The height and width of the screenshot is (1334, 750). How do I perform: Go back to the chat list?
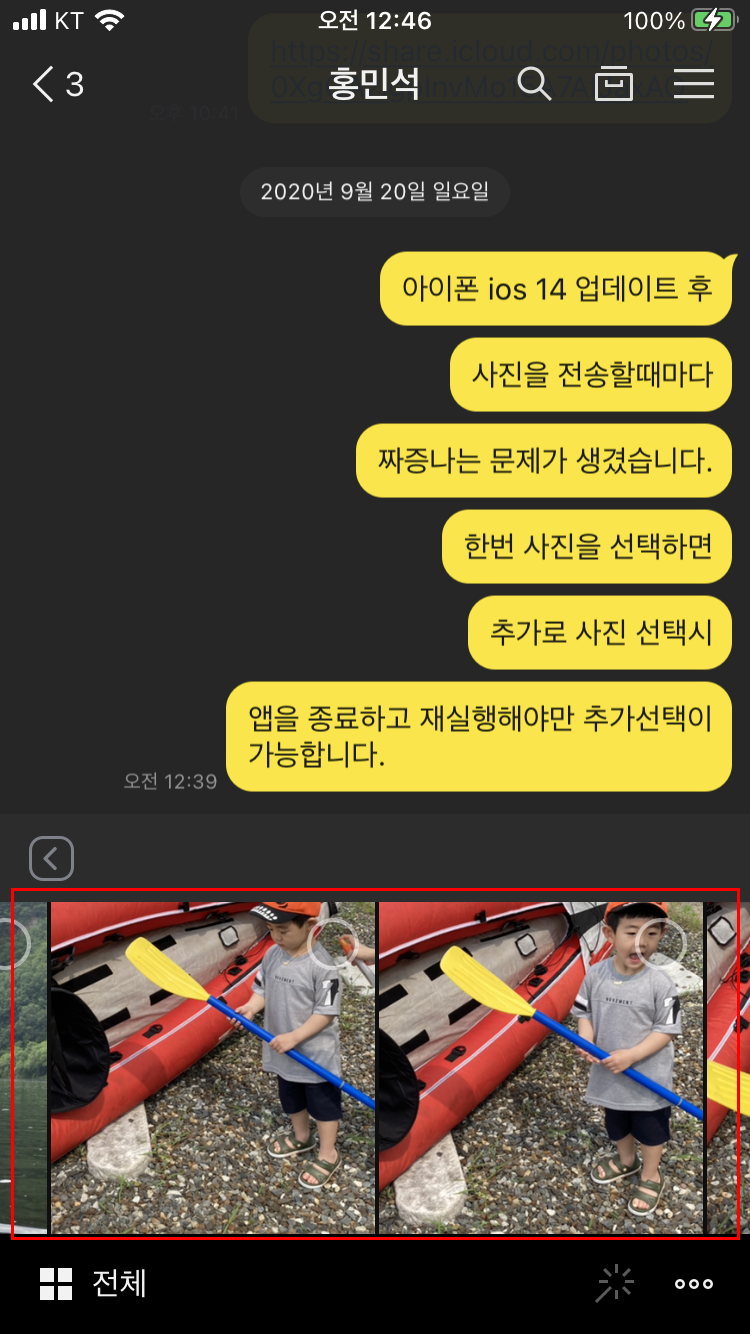point(57,85)
